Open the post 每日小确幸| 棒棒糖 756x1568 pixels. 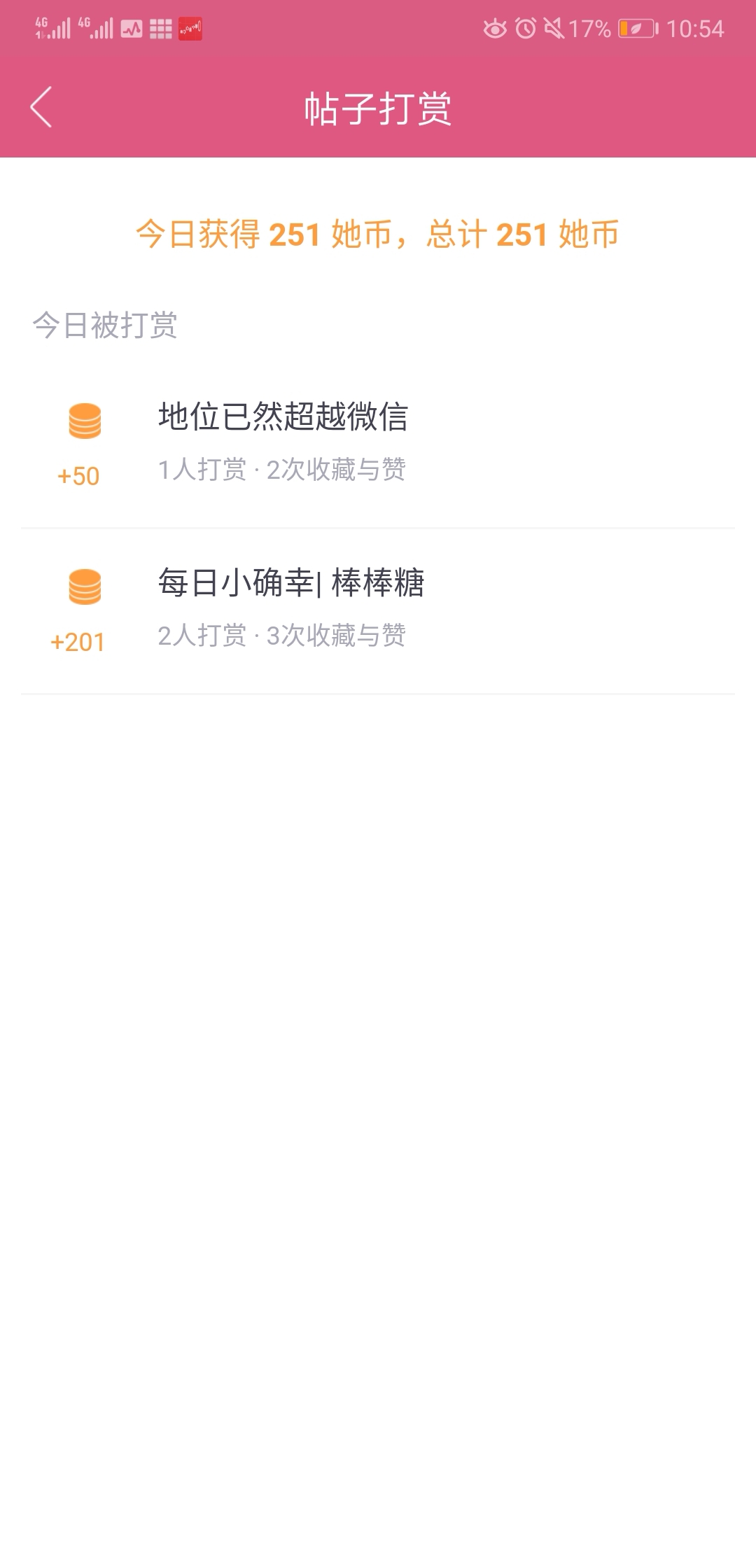click(x=378, y=612)
